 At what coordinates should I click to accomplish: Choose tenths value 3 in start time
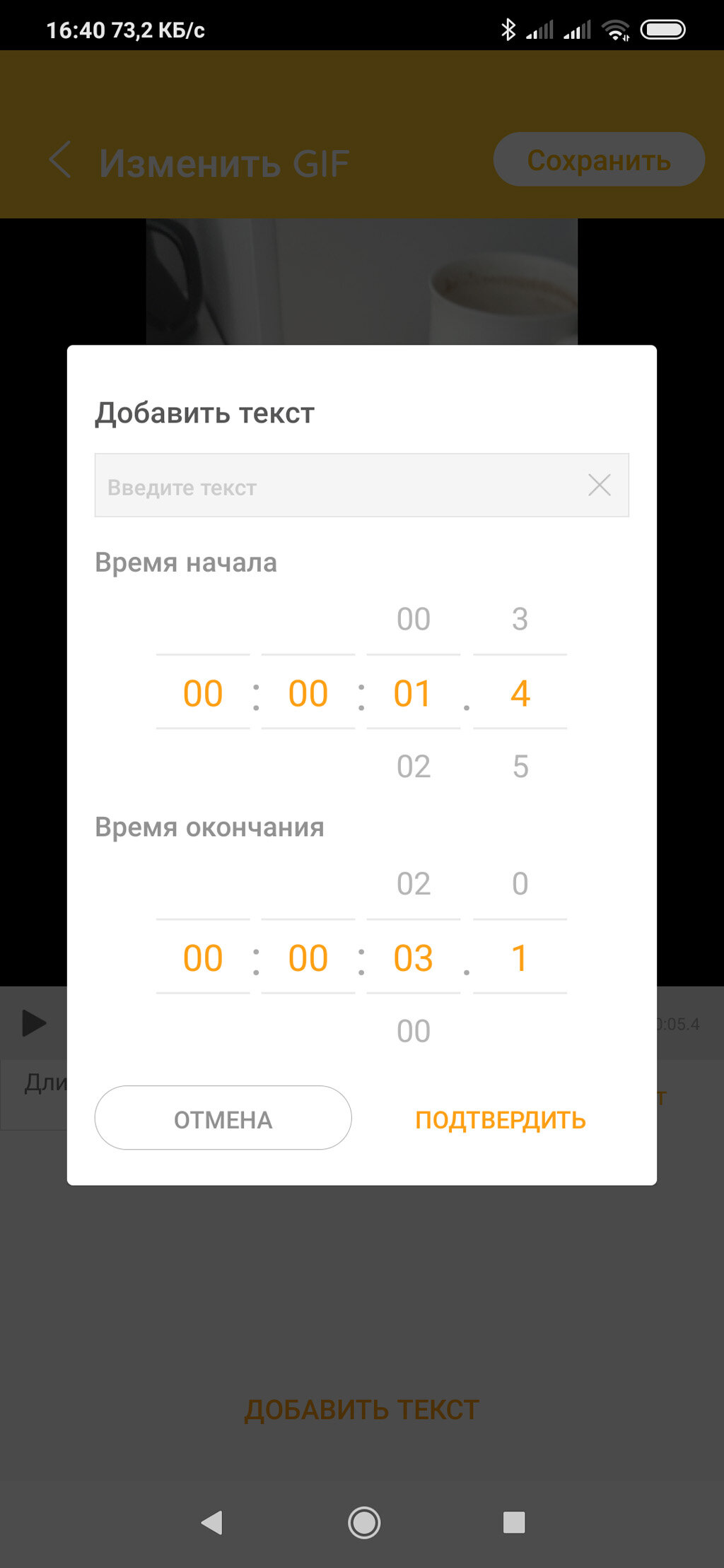(x=520, y=620)
